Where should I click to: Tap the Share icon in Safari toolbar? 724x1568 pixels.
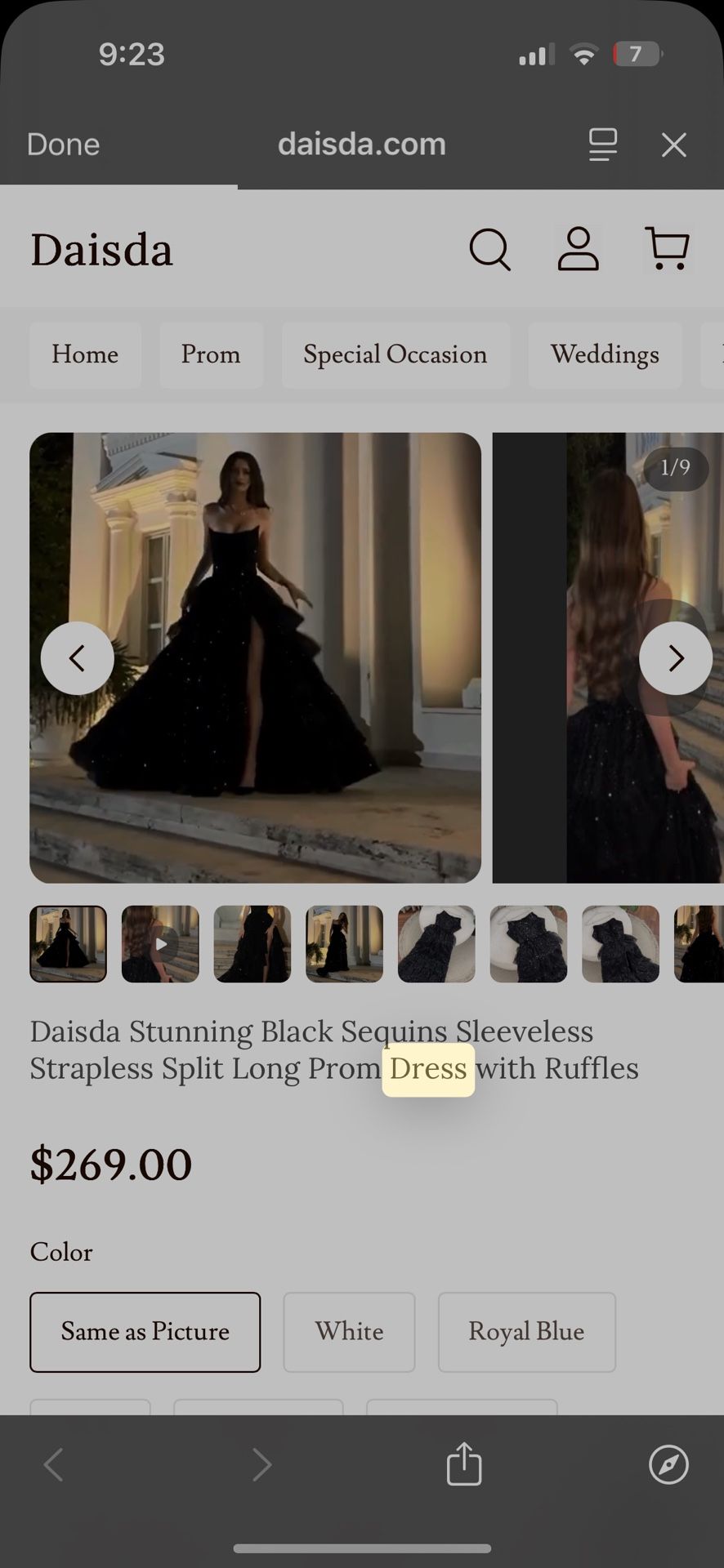click(x=463, y=1464)
